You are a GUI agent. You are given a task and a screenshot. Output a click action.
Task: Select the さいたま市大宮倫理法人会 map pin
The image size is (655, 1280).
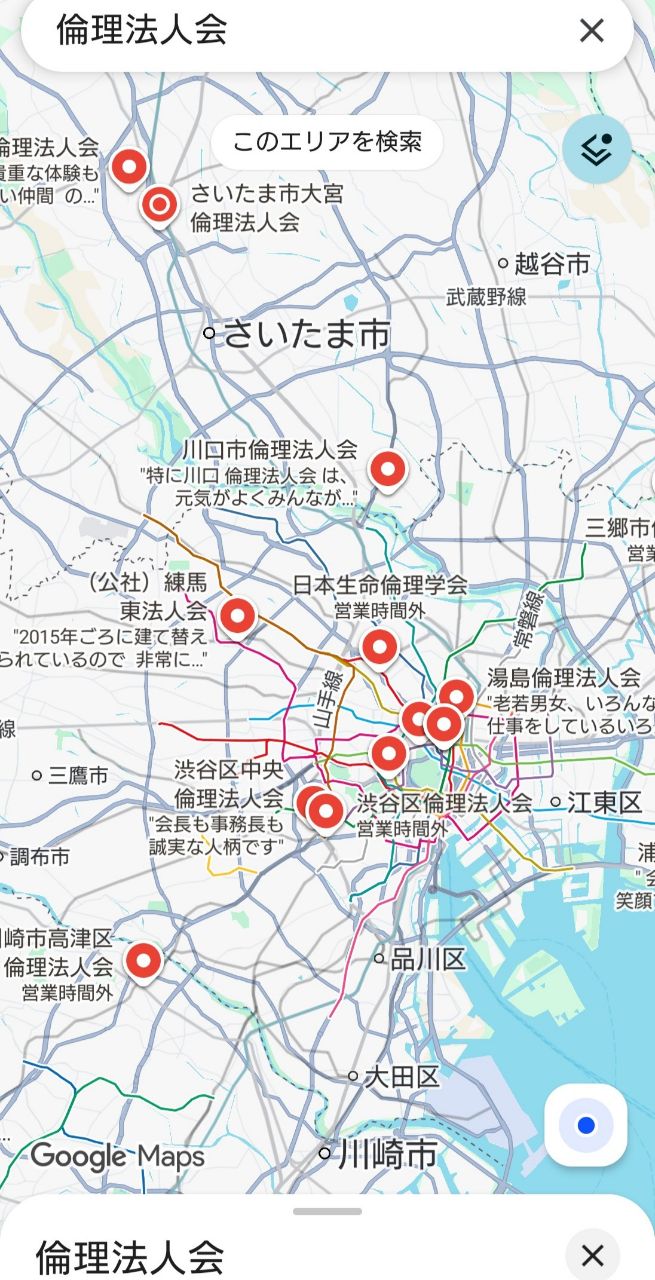[x=160, y=205]
